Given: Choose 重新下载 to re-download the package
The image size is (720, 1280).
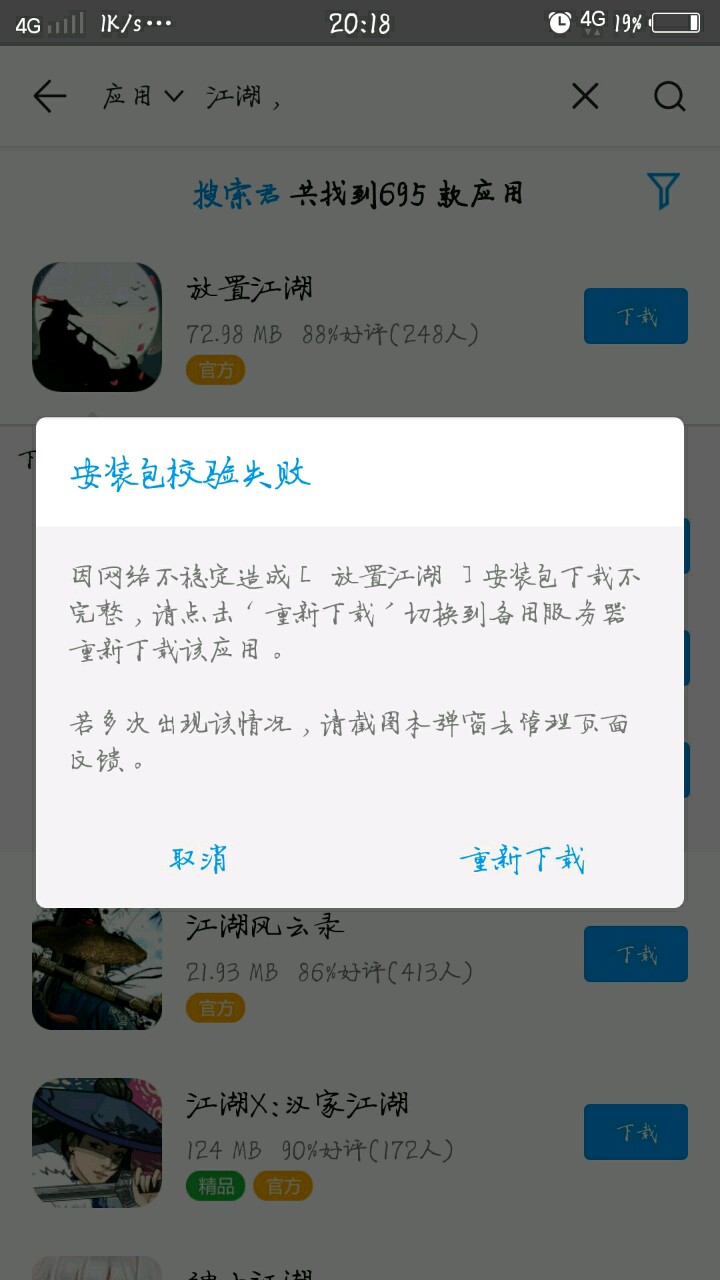Looking at the screenshot, I should pos(522,859).
